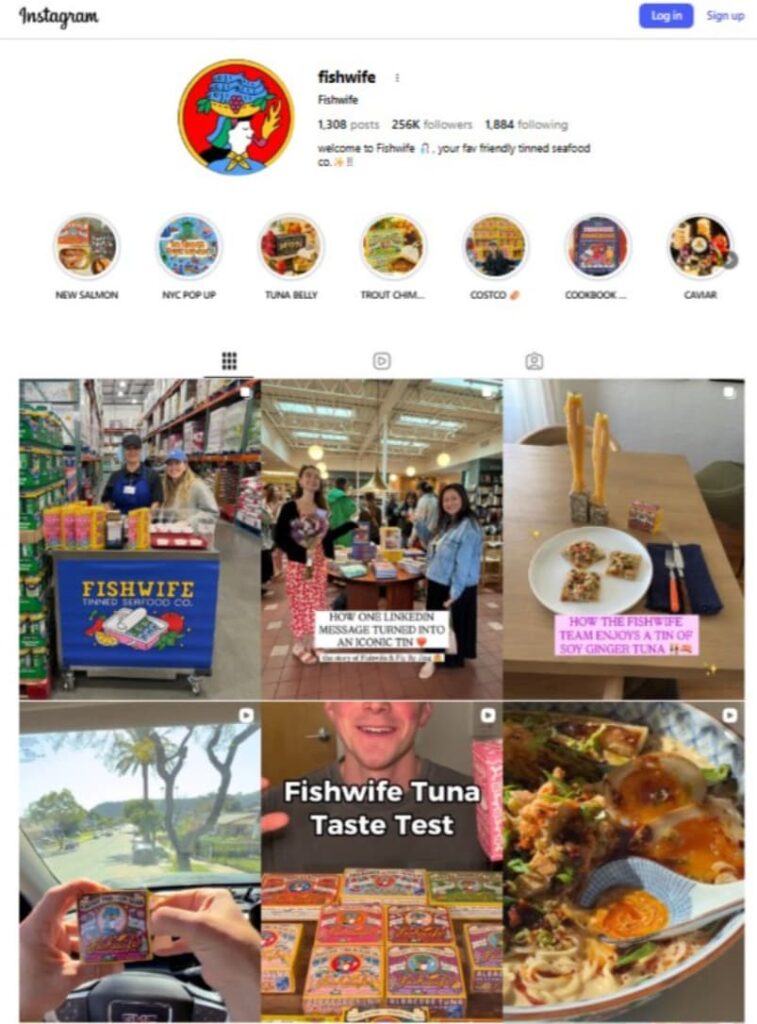Open the Sign up link
The image size is (757, 1024).
point(725,15)
